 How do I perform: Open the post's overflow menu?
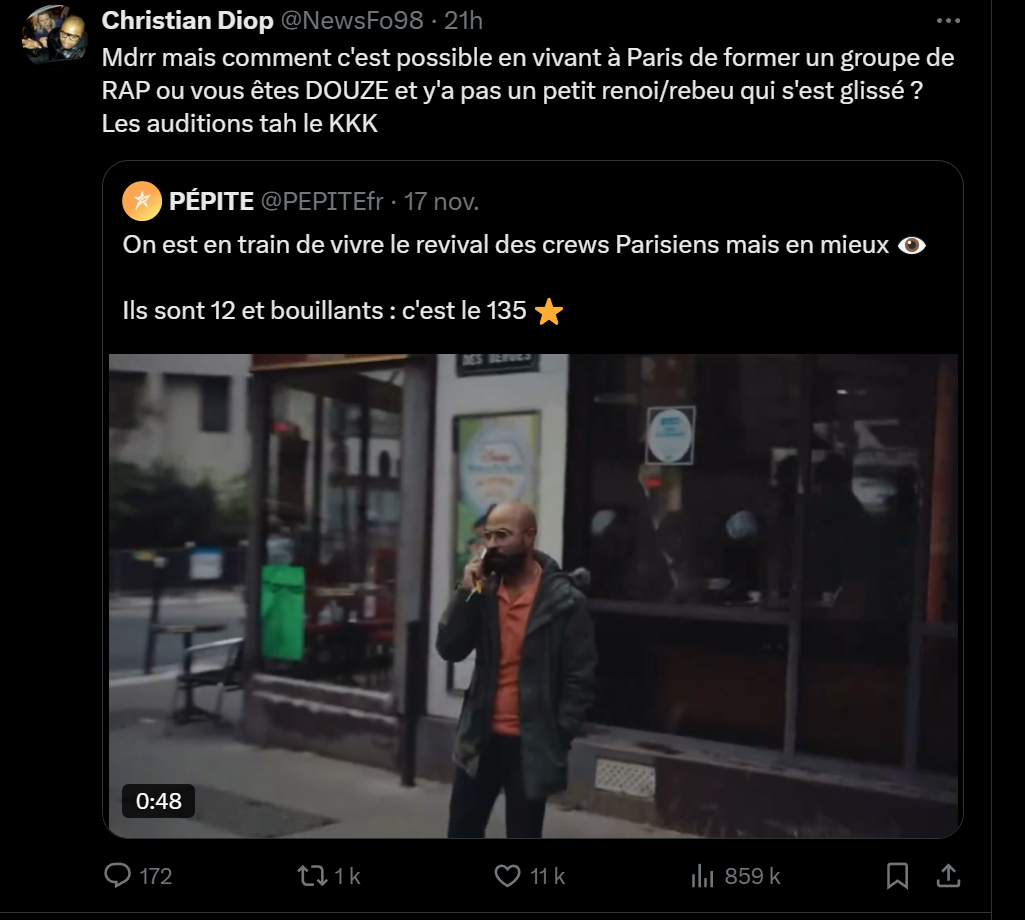click(x=947, y=20)
